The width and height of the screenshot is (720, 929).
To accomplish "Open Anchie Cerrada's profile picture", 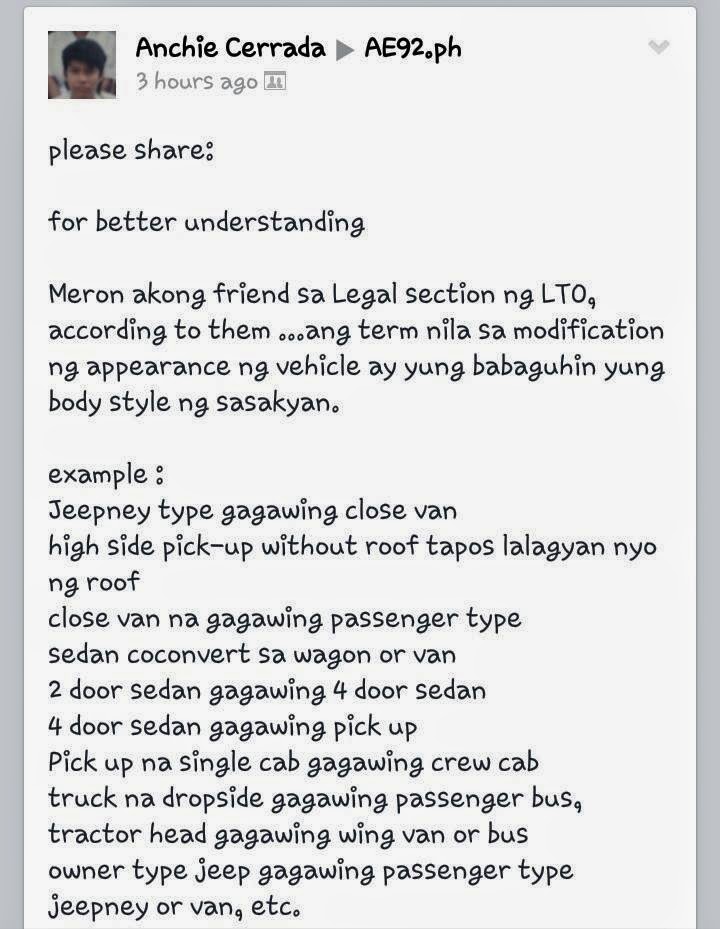I will click(x=81, y=65).
